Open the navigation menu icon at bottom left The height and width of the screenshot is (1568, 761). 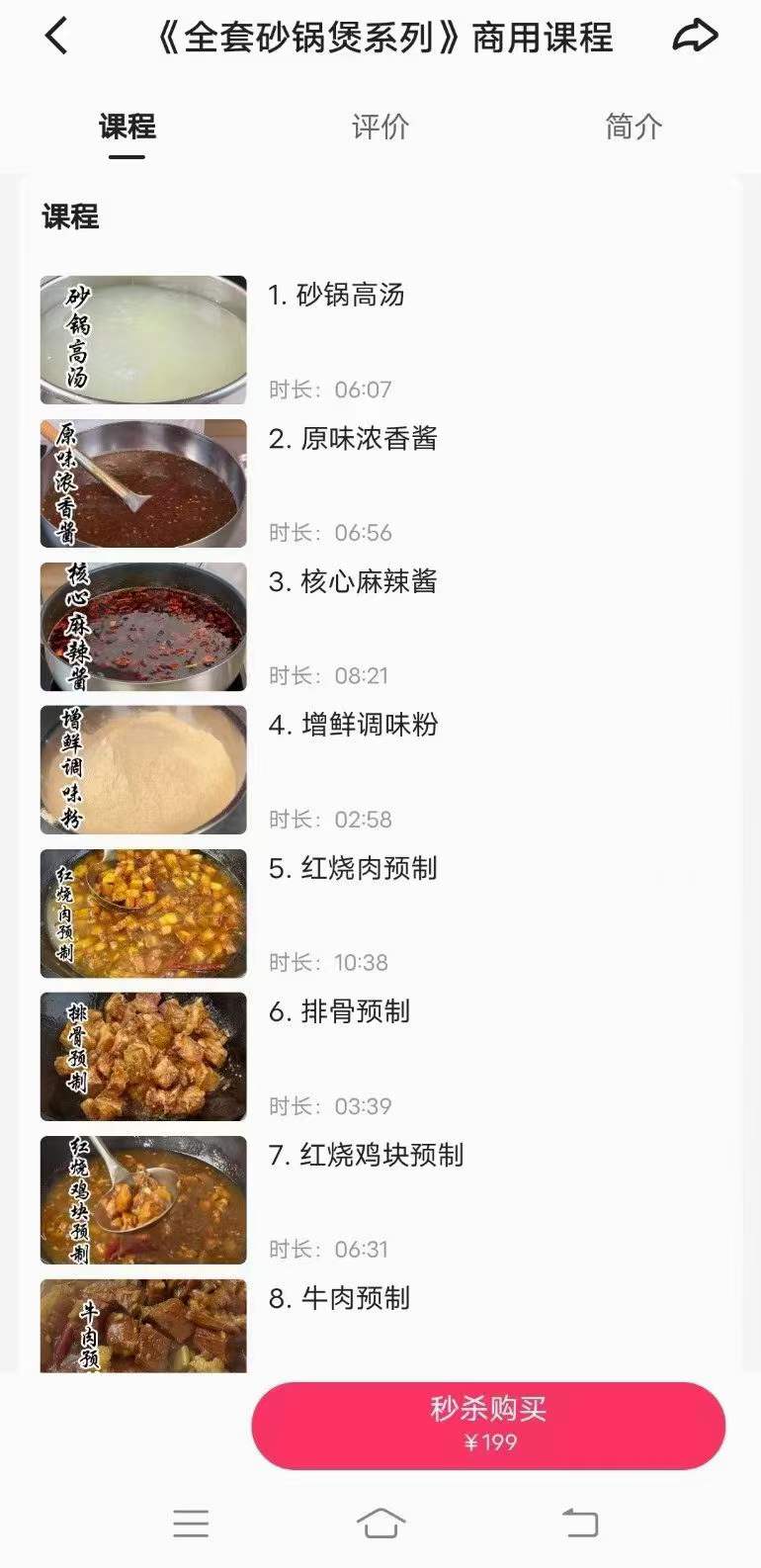point(191,1524)
